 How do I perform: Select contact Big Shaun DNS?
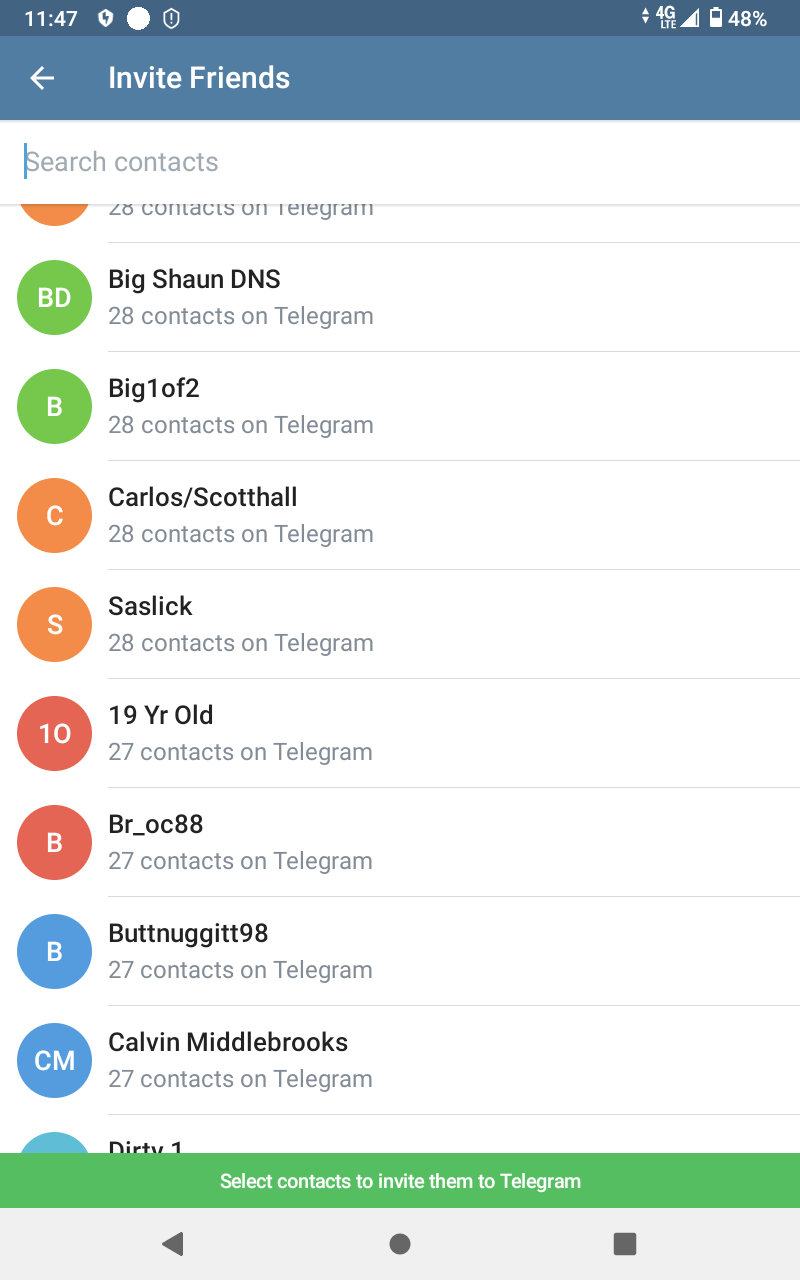coord(400,297)
